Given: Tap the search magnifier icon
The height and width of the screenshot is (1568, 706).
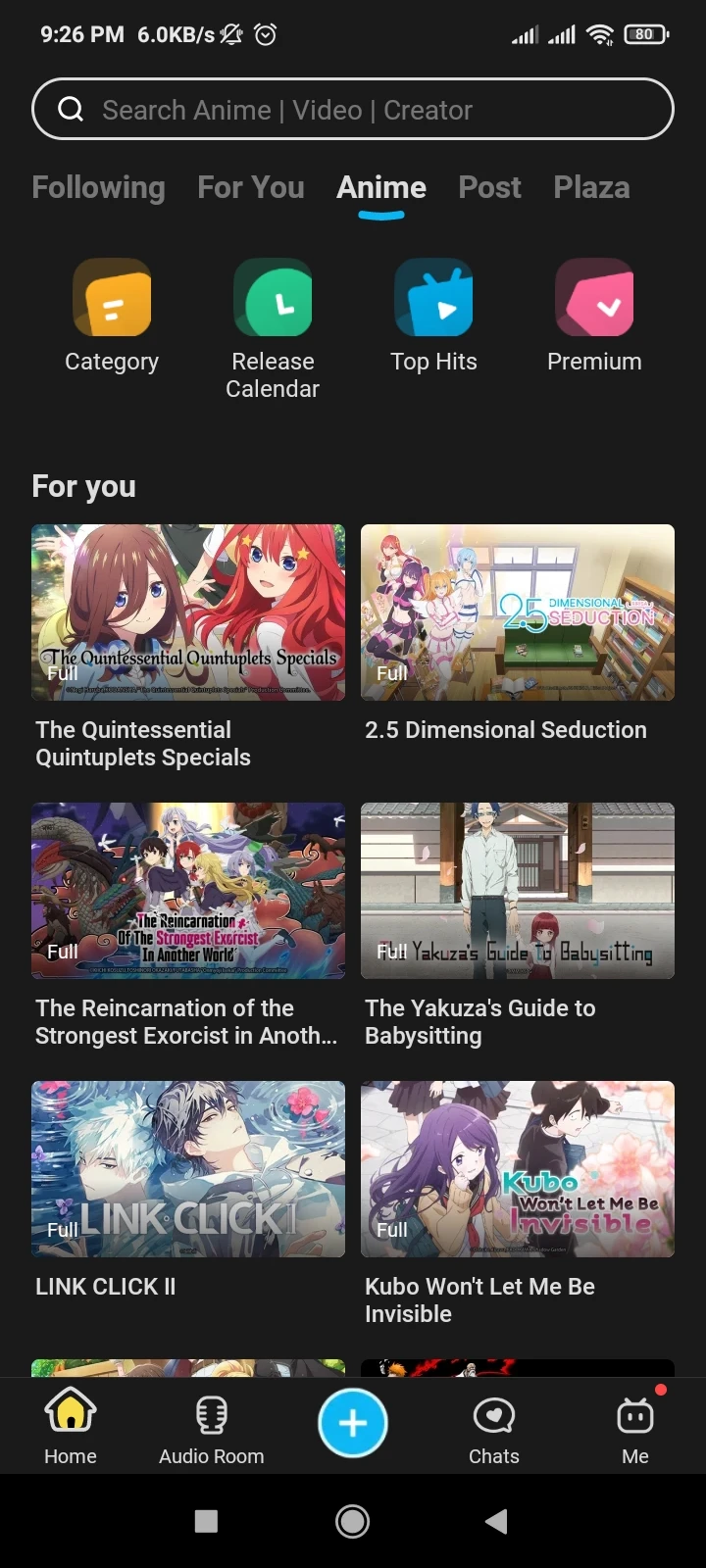Looking at the screenshot, I should point(70,109).
